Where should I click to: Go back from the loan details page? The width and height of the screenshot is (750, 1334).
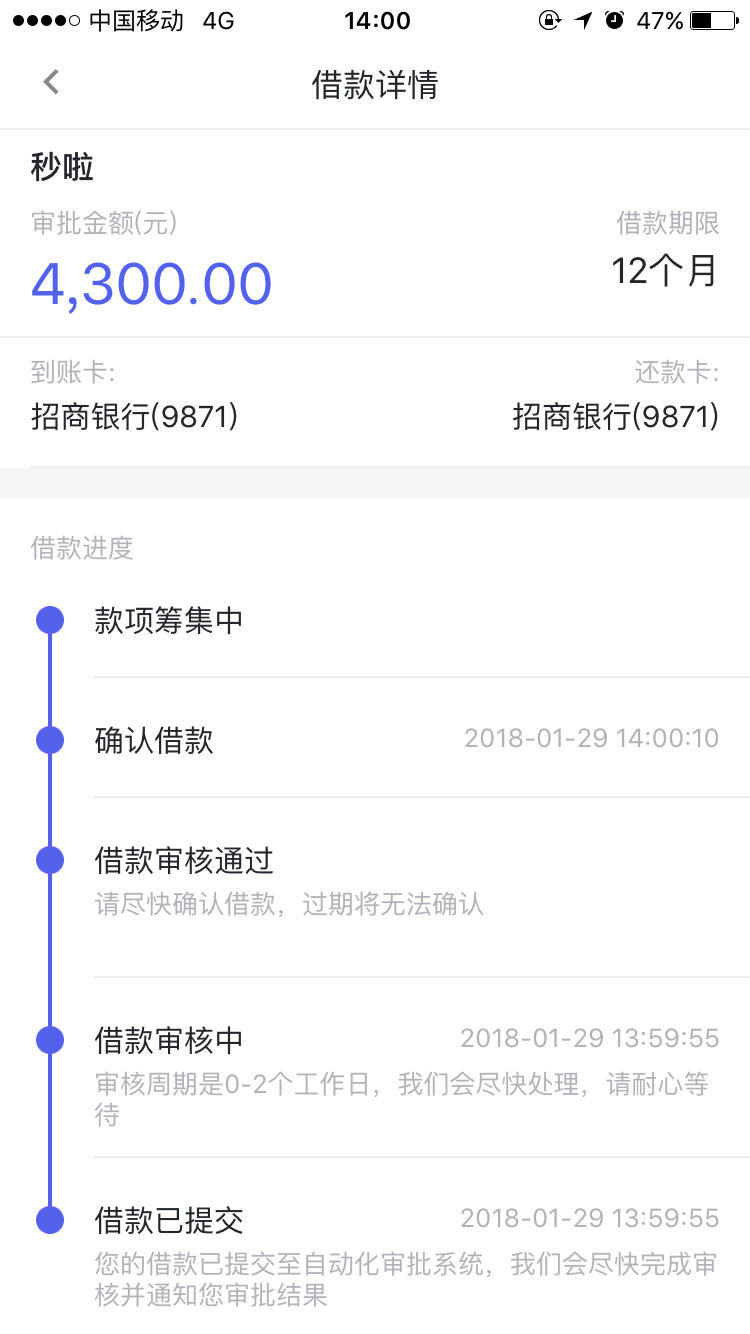52,82
